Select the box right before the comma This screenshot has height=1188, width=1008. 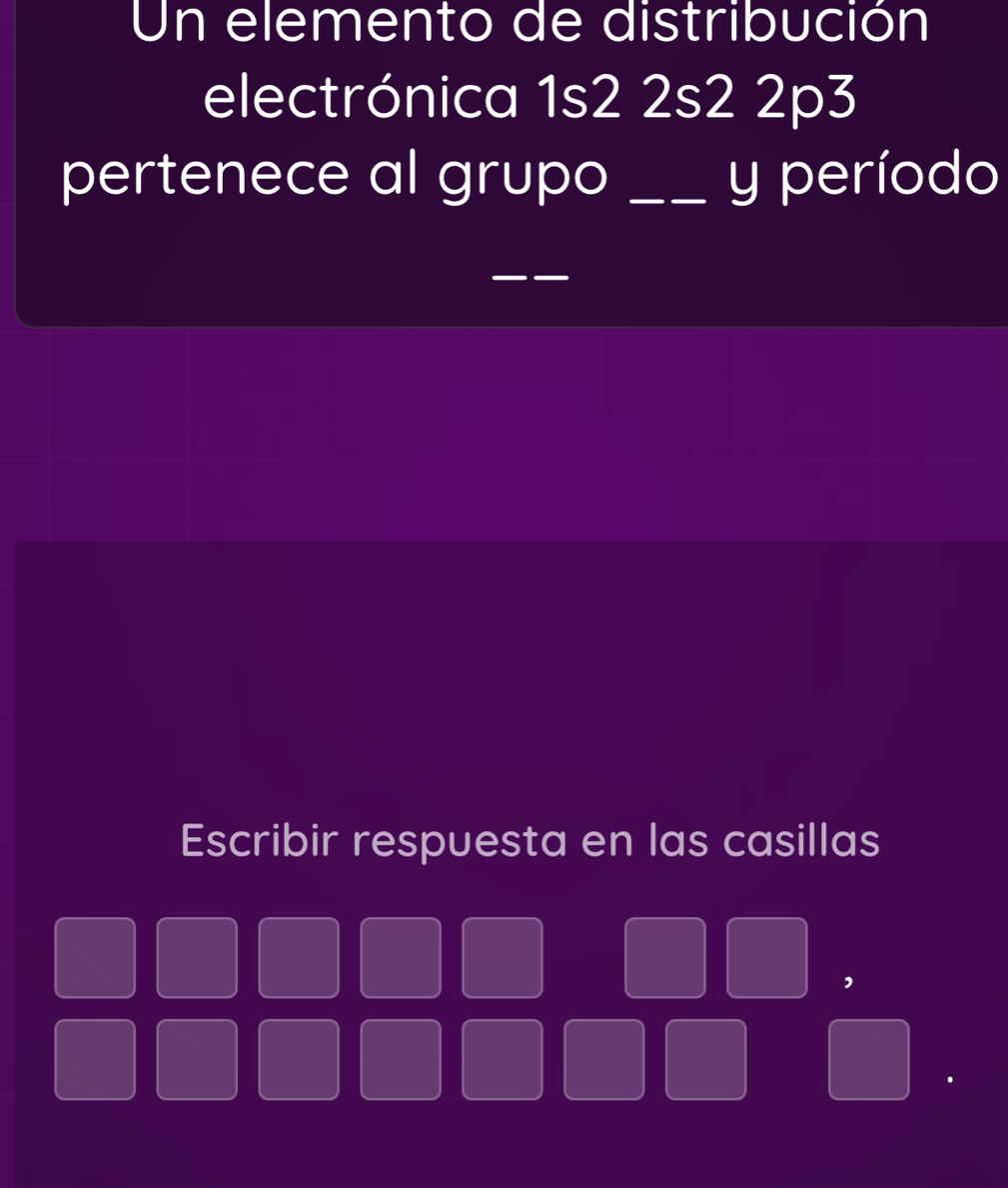pos(767,957)
